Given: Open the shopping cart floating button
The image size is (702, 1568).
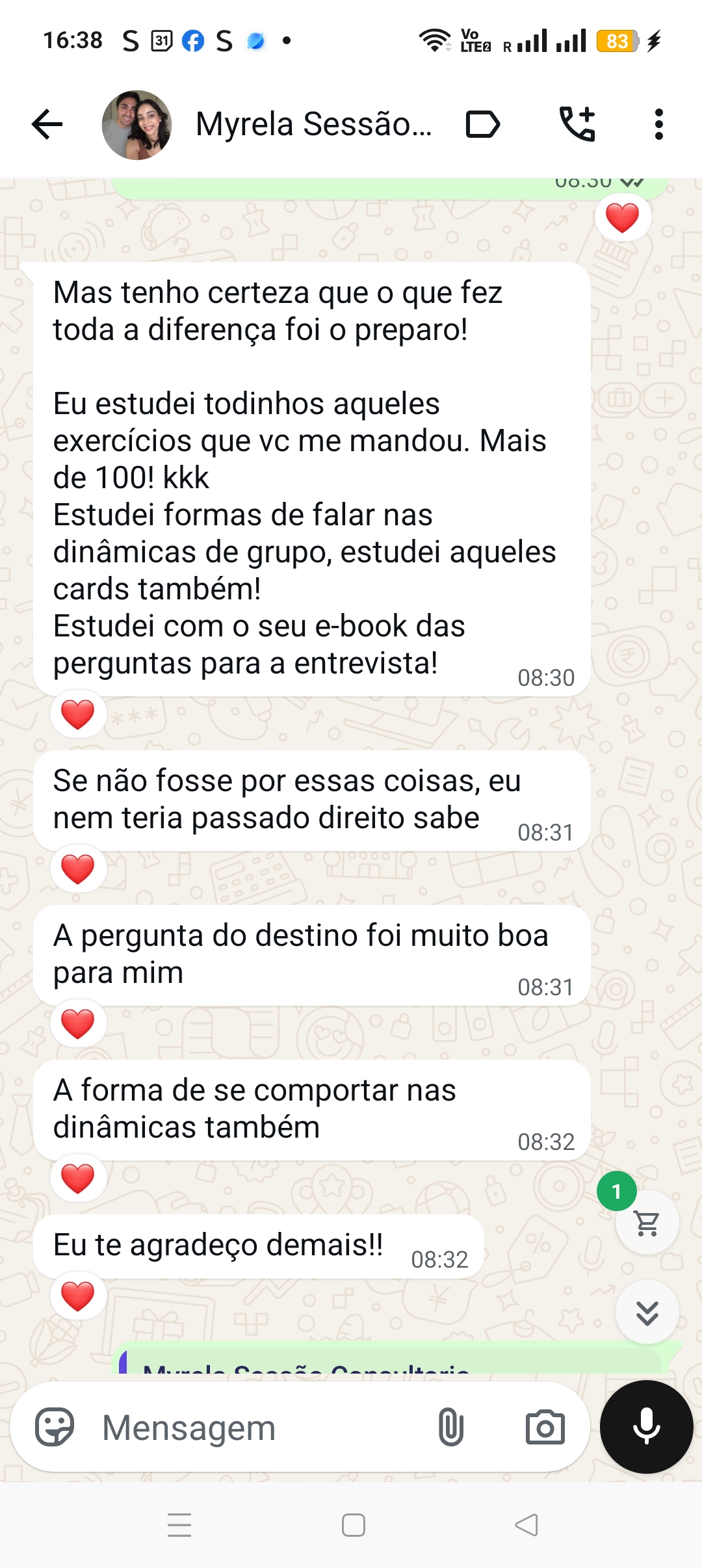Looking at the screenshot, I should point(647,1223).
